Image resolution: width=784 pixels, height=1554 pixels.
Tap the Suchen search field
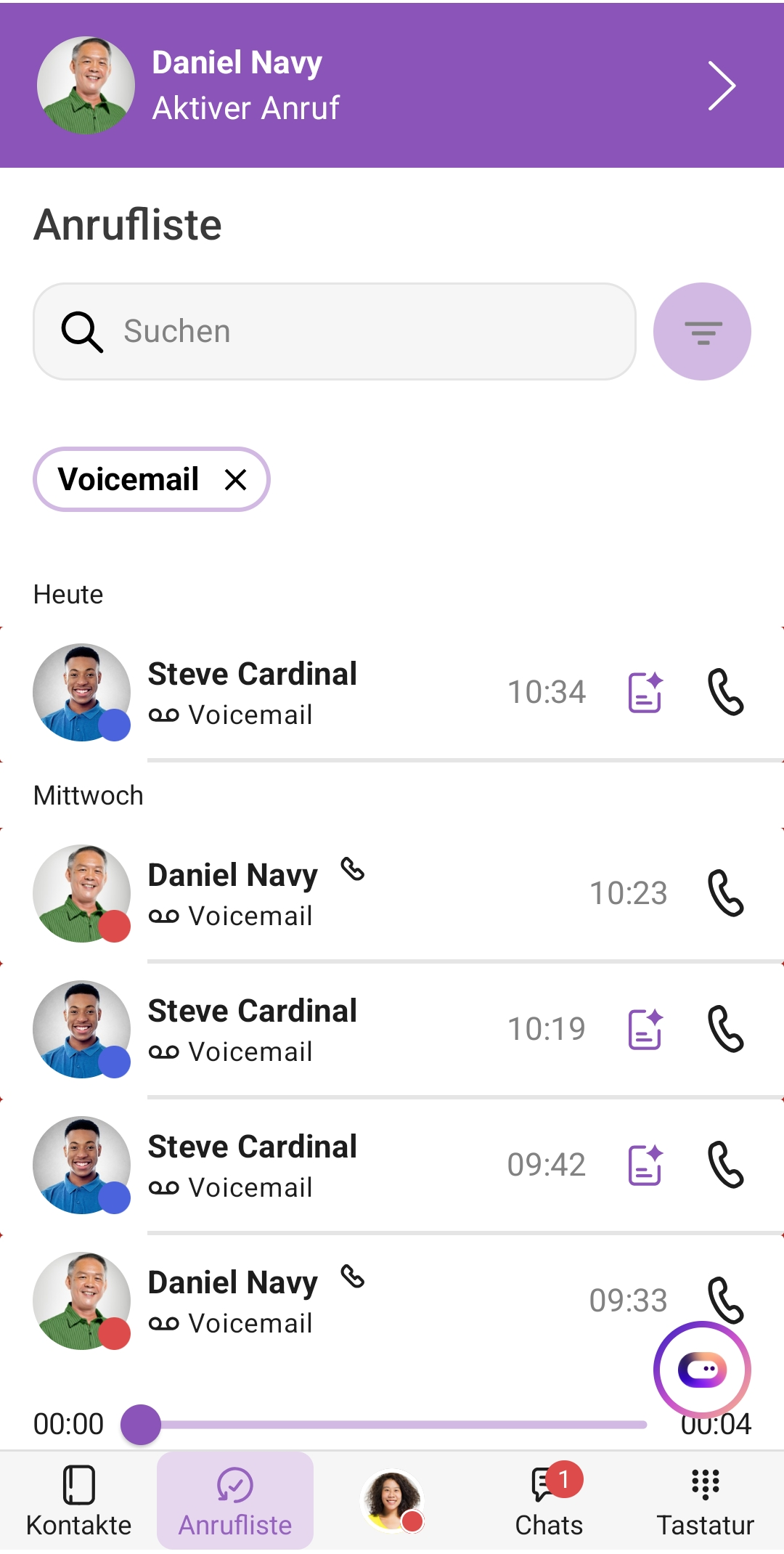click(334, 331)
